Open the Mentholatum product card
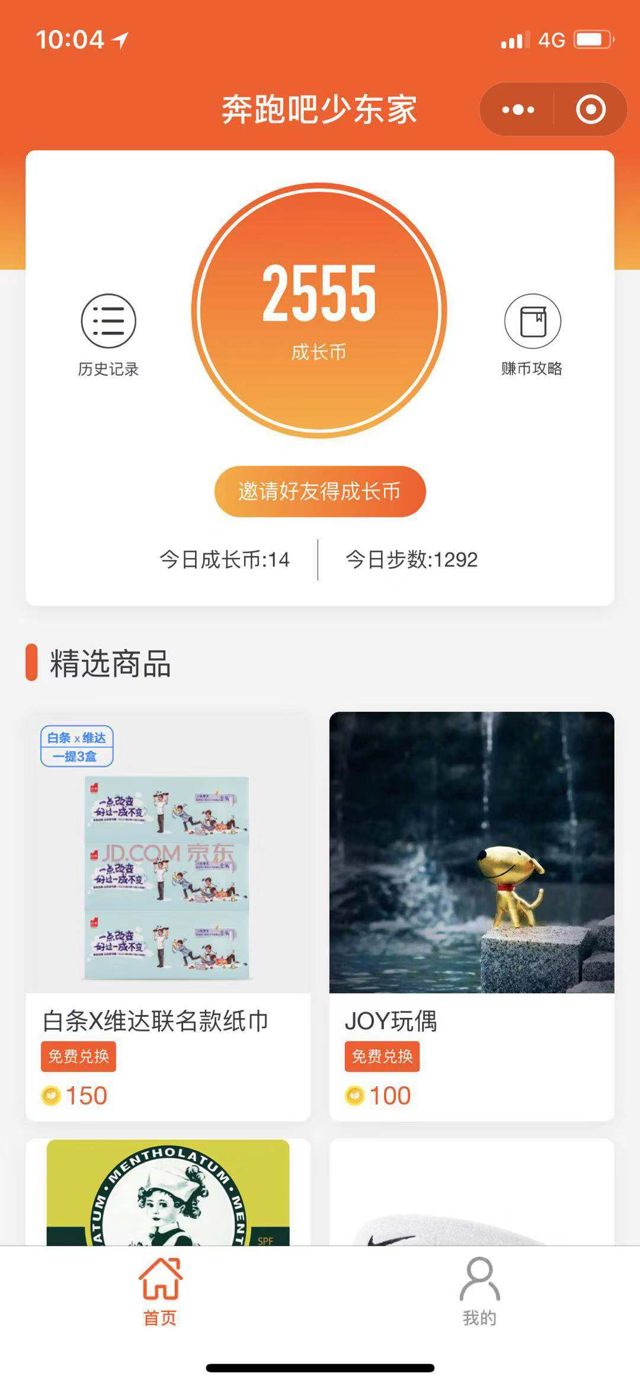Viewport: 640px width, 1386px height. coord(168,1193)
